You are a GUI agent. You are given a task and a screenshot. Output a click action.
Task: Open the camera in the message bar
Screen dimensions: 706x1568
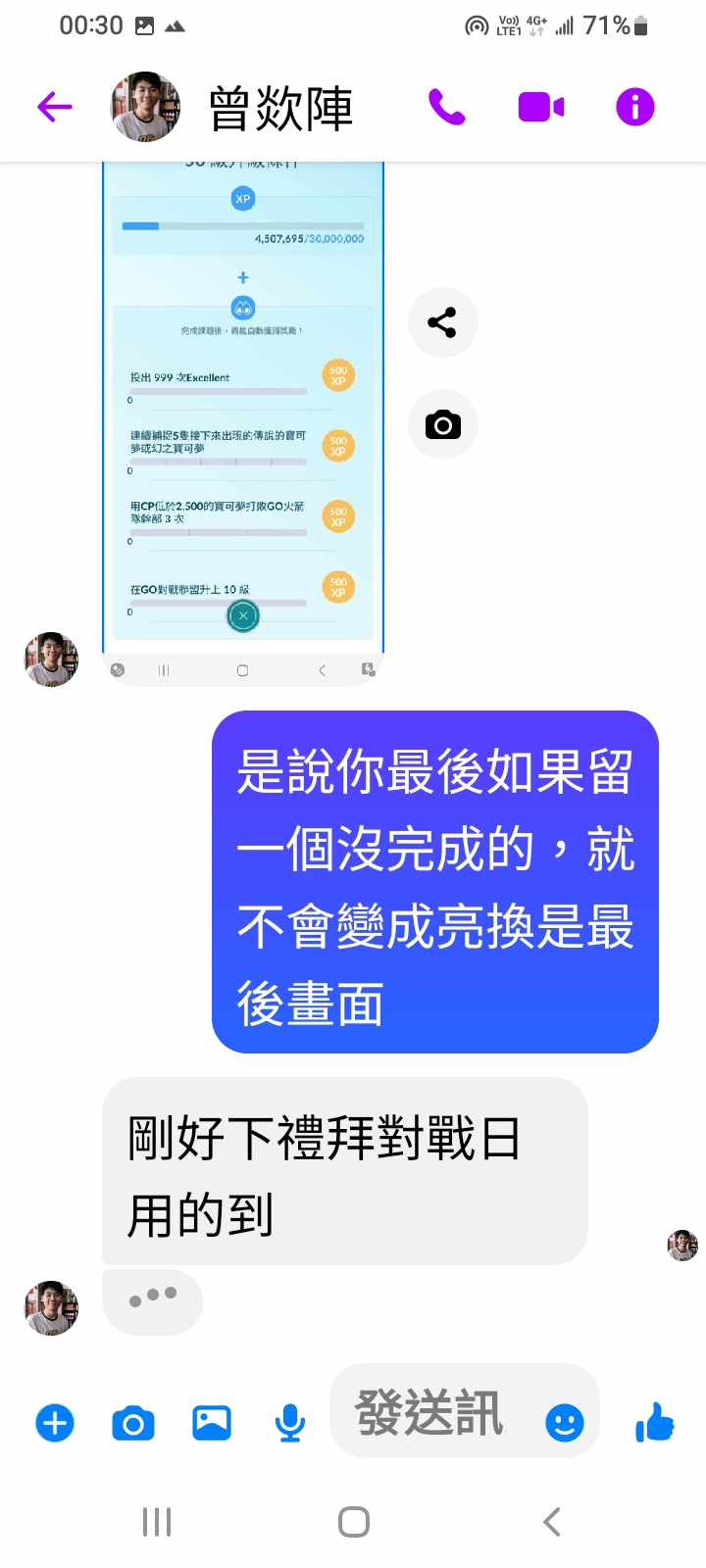tap(133, 1422)
